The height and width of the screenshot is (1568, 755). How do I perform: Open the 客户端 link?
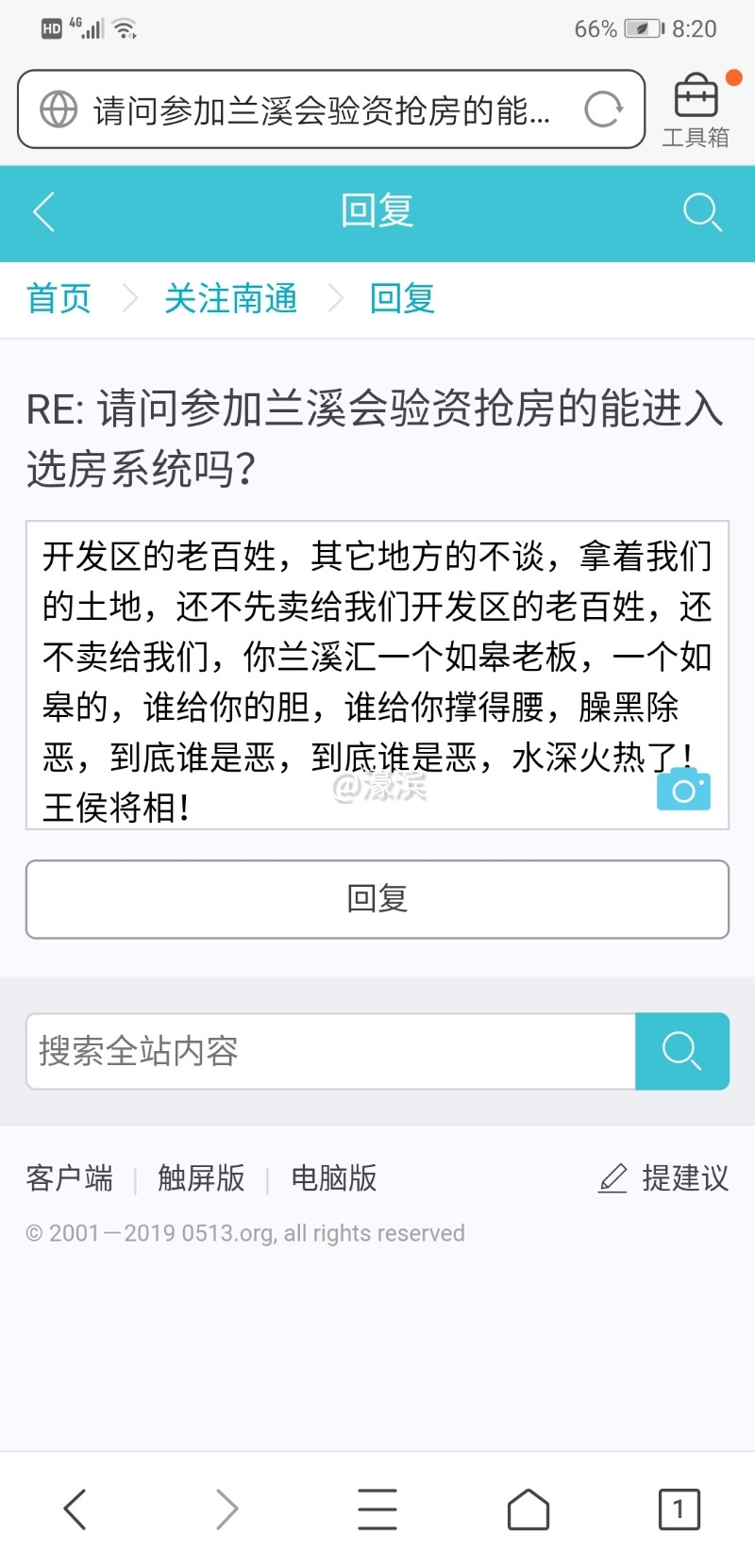click(x=69, y=1178)
